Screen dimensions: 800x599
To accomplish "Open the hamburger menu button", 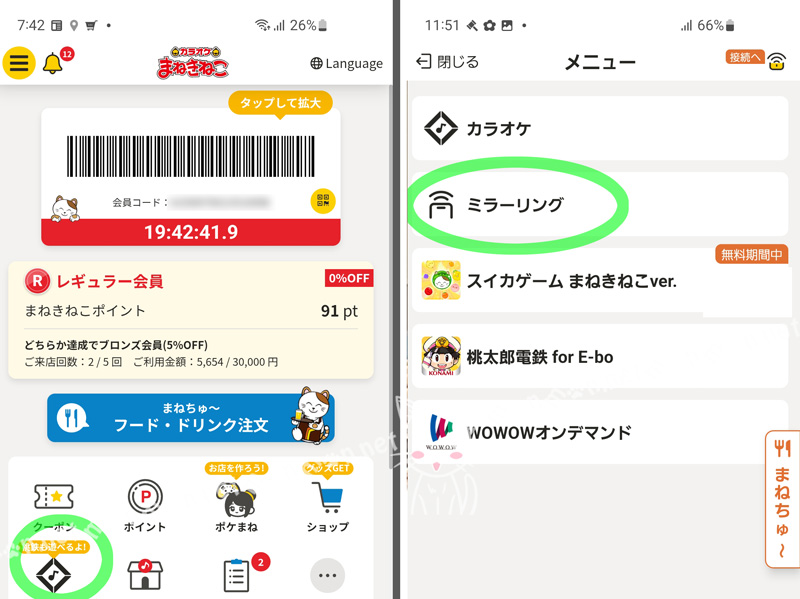I will pyautogui.click(x=19, y=63).
